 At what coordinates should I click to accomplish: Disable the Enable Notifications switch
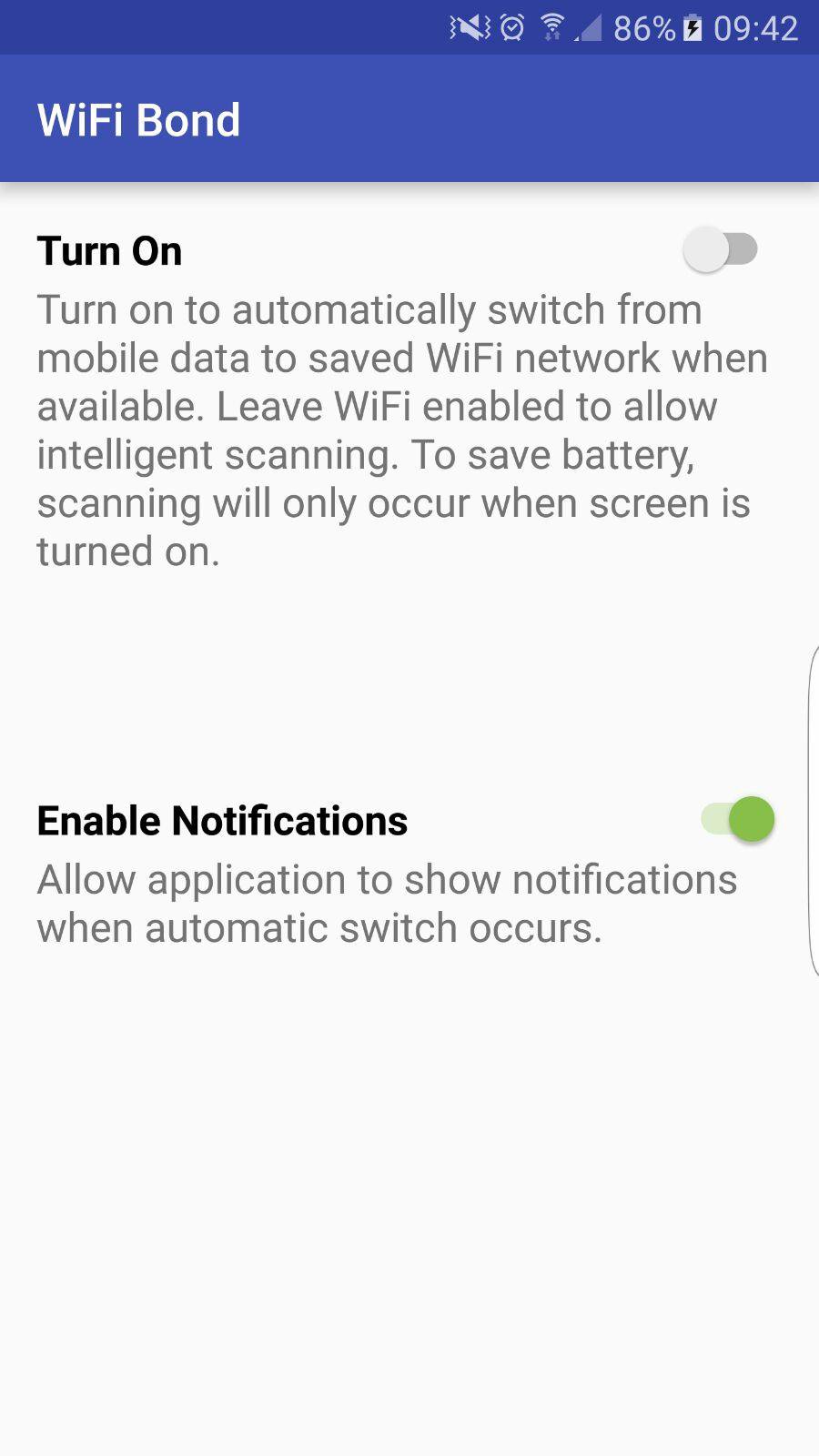[x=738, y=818]
